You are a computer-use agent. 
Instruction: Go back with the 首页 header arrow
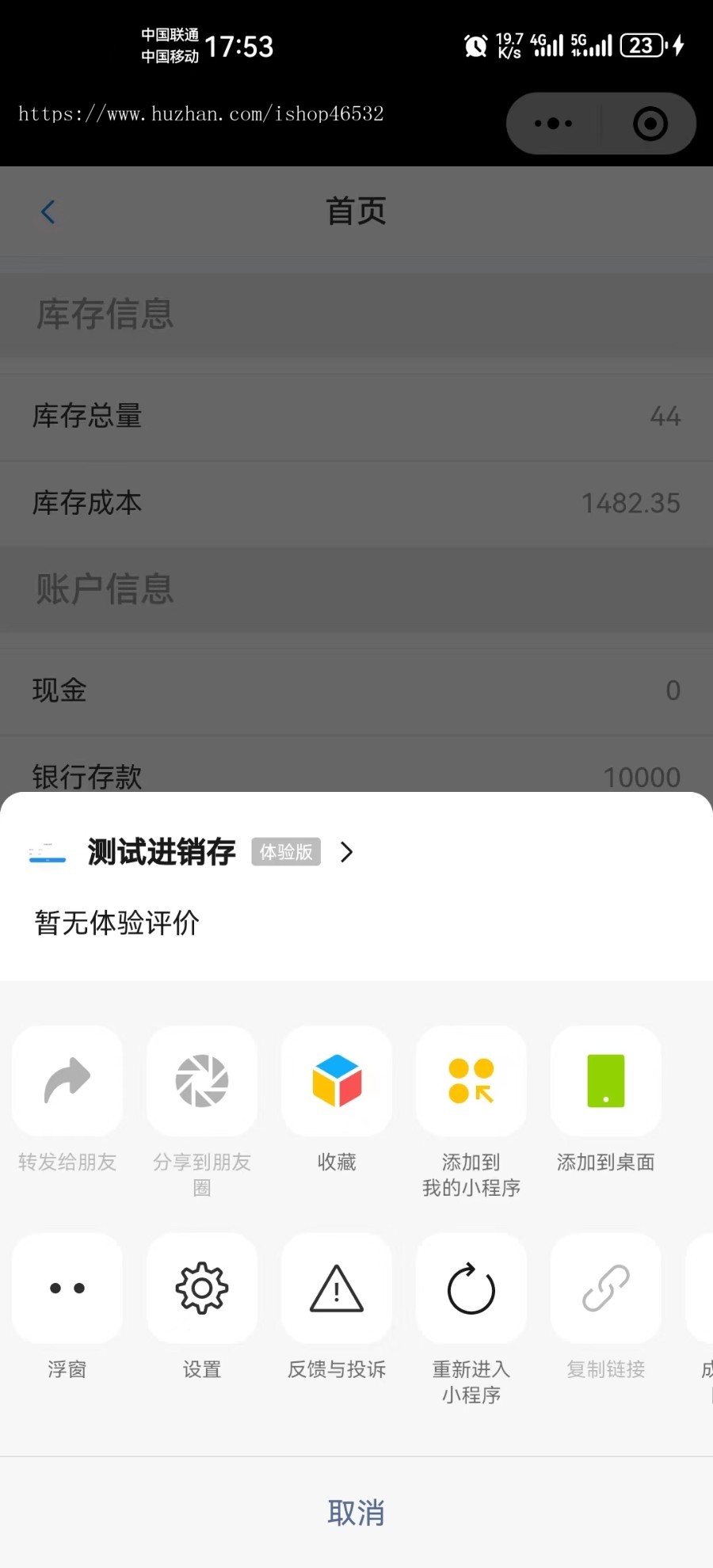click(48, 211)
